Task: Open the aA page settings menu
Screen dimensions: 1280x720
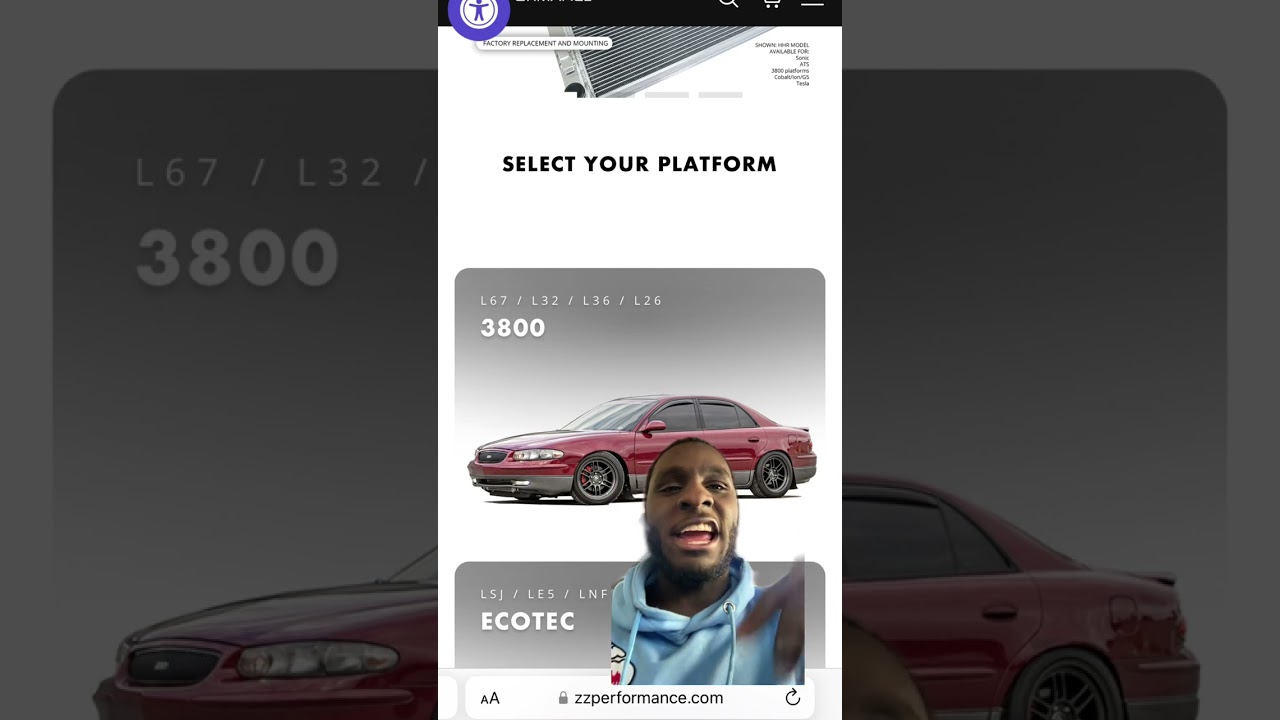Action: point(490,698)
